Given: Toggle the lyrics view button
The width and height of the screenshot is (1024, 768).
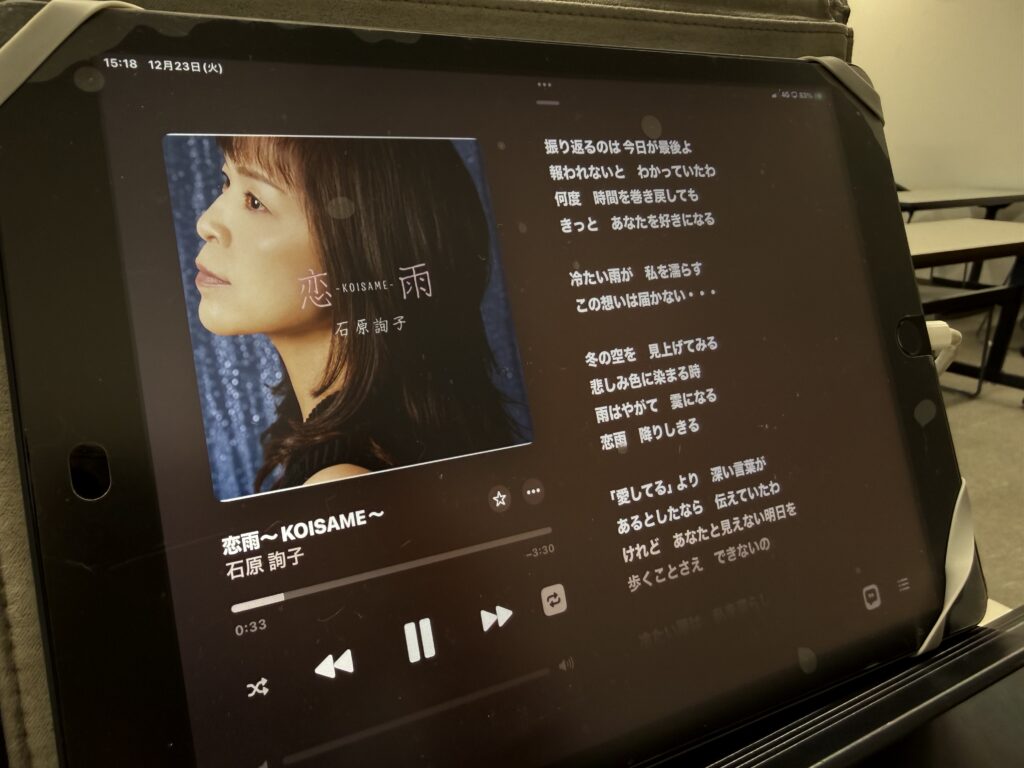Looking at the screenshot, I should 871,597.
